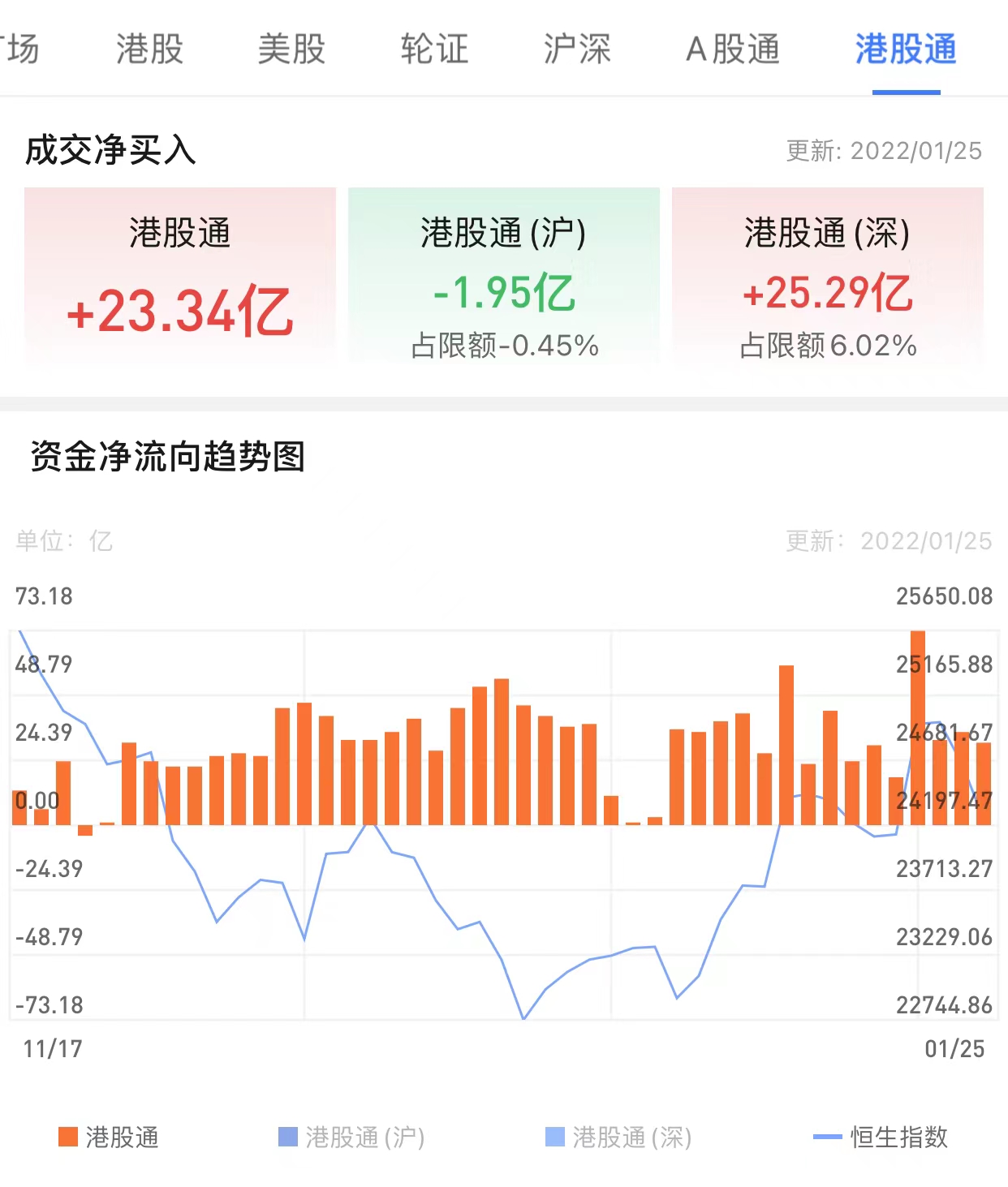Screen dimensions: 1008x1187
Task: Switch to the 港股 tab
Action: pyautogui.click(x=150, y=49)
